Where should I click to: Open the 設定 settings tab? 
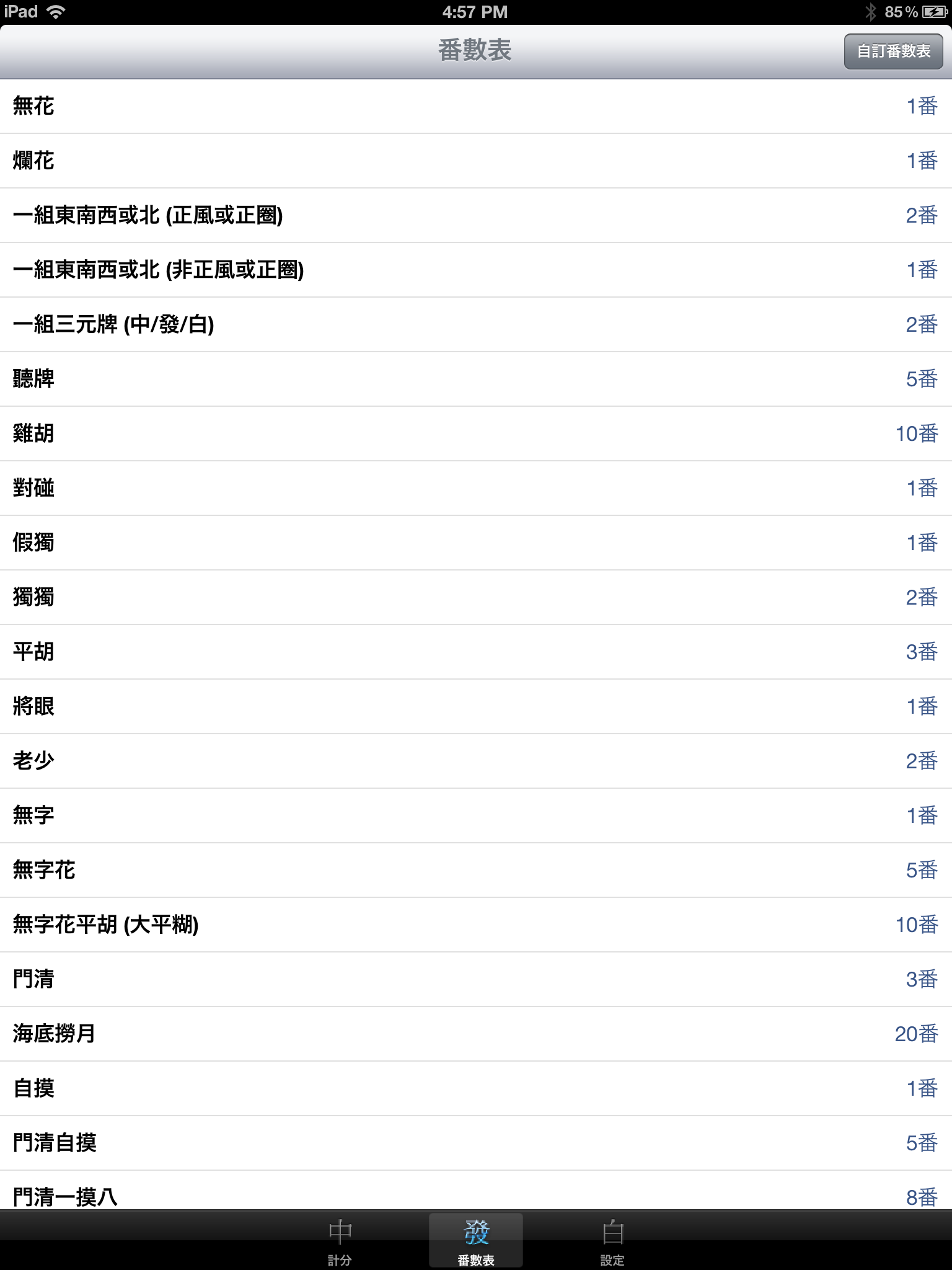[612, 1241]
